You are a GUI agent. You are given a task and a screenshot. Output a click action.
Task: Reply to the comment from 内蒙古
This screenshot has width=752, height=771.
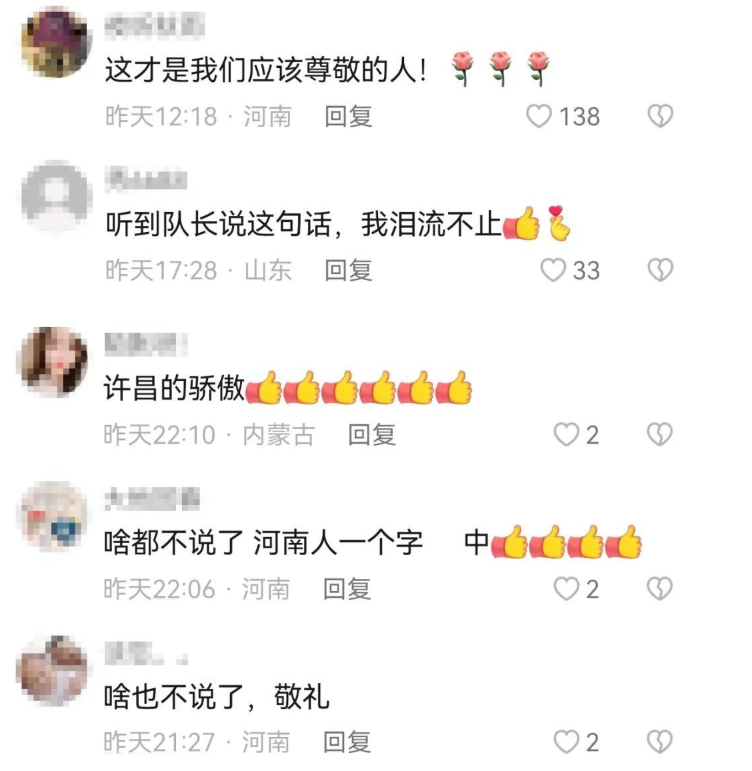pyautogui.click(x=372, y=434)
